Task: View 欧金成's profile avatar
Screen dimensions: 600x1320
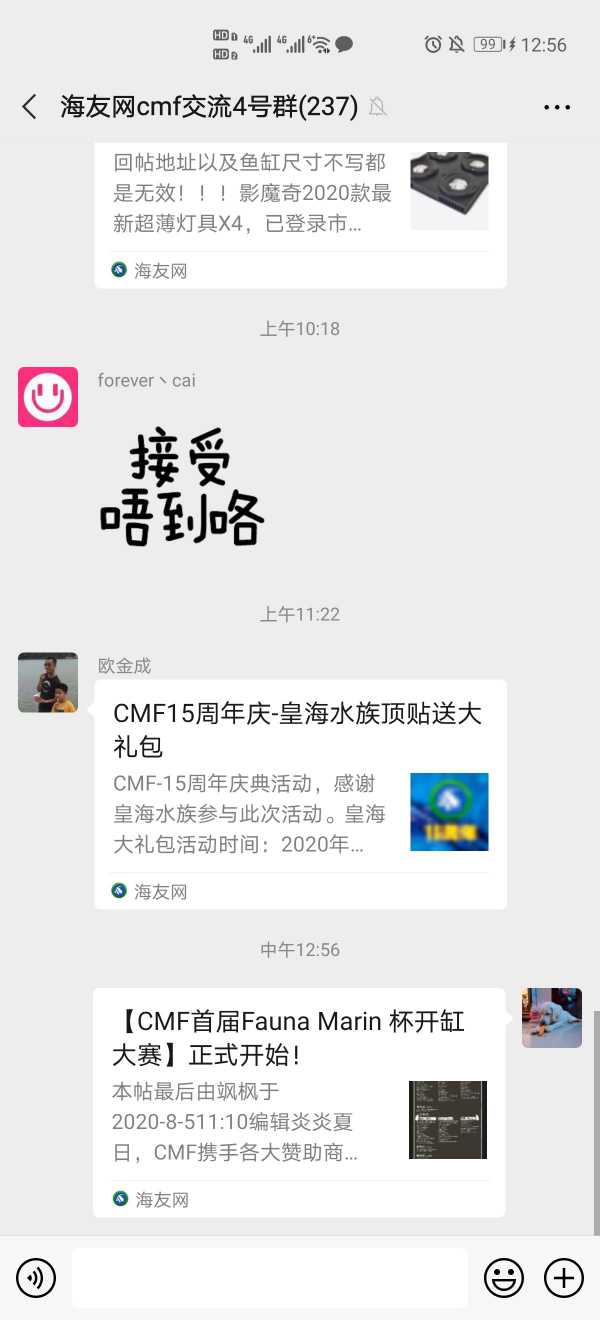Action: (48, 683)
